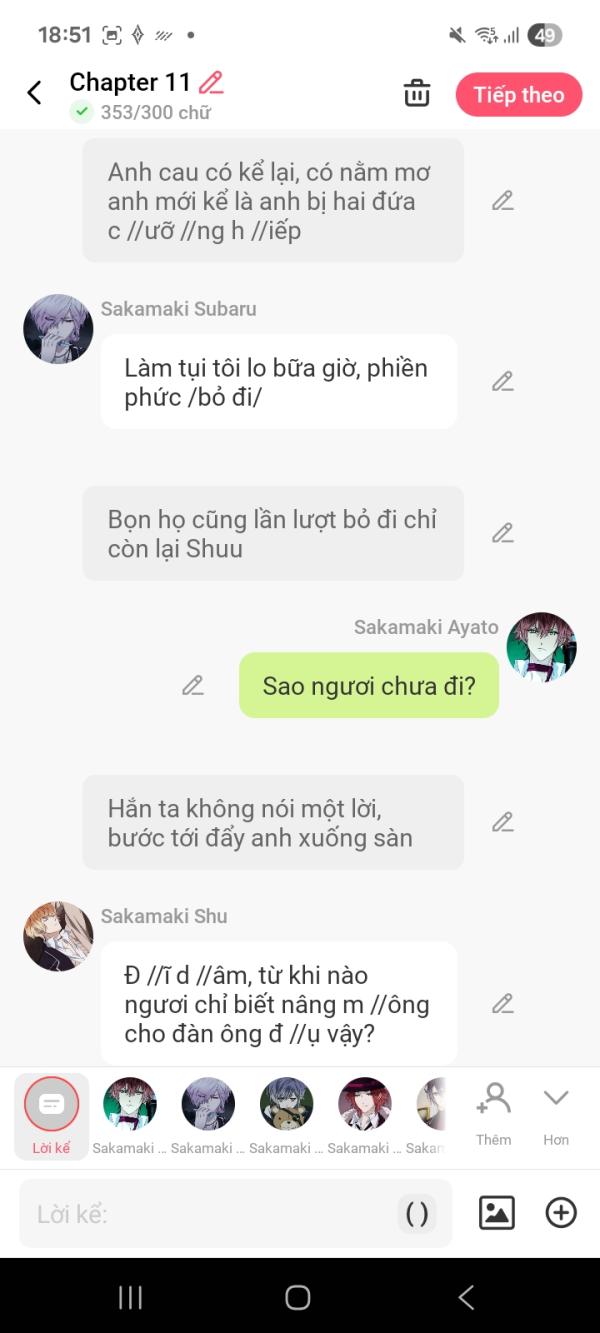600x1333 pixels.
Task: Edit the narration starting with "Anh cau có kể lại"
Action: 503,201
